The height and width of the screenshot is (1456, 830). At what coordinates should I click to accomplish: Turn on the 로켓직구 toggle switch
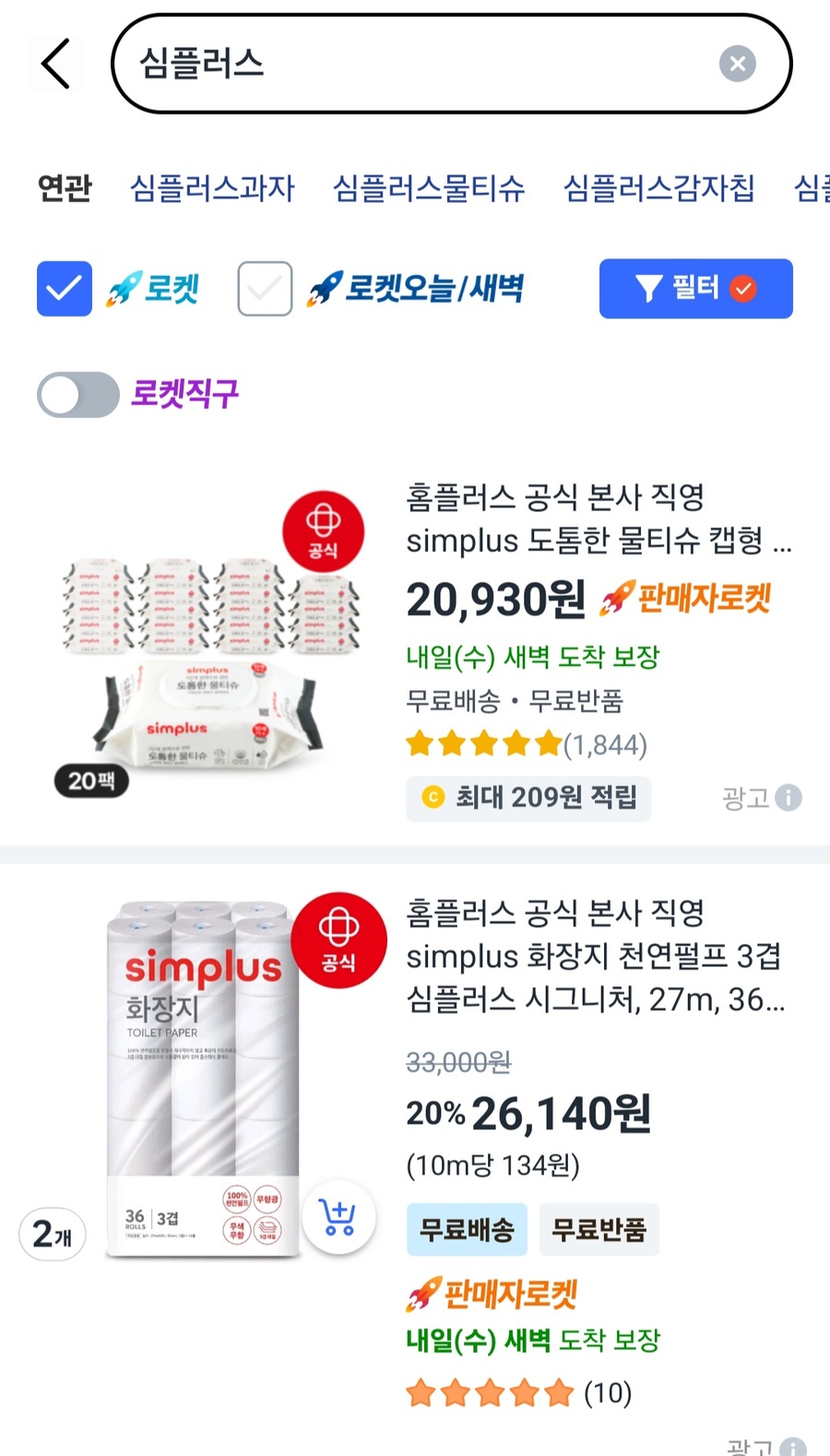(x=77, y=394)
